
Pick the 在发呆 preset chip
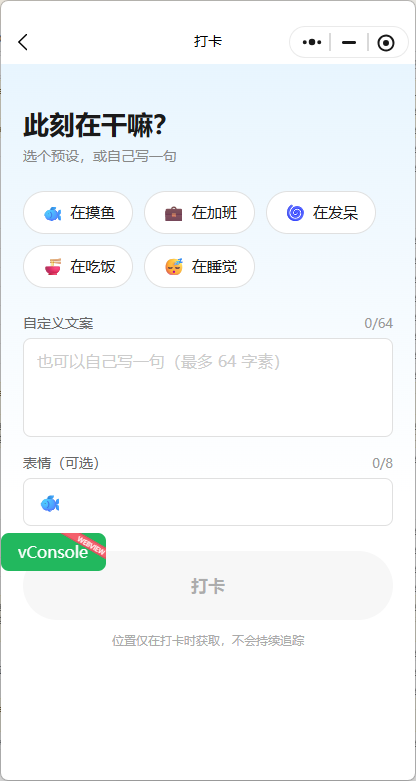click(x=321, y=213)
